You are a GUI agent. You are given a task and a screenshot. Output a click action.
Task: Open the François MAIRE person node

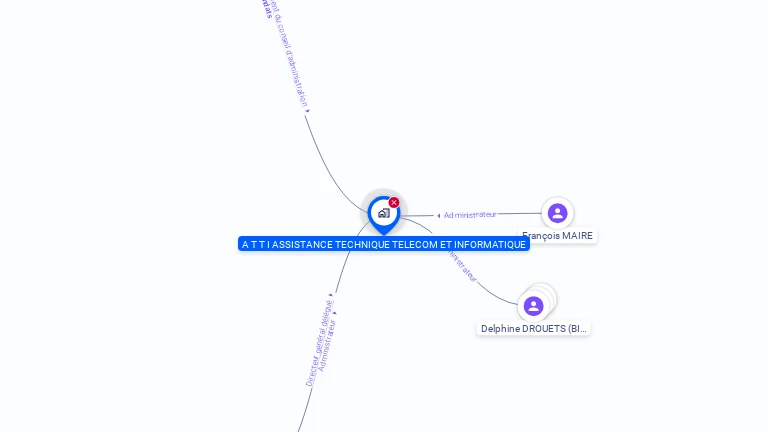(557, 213)
